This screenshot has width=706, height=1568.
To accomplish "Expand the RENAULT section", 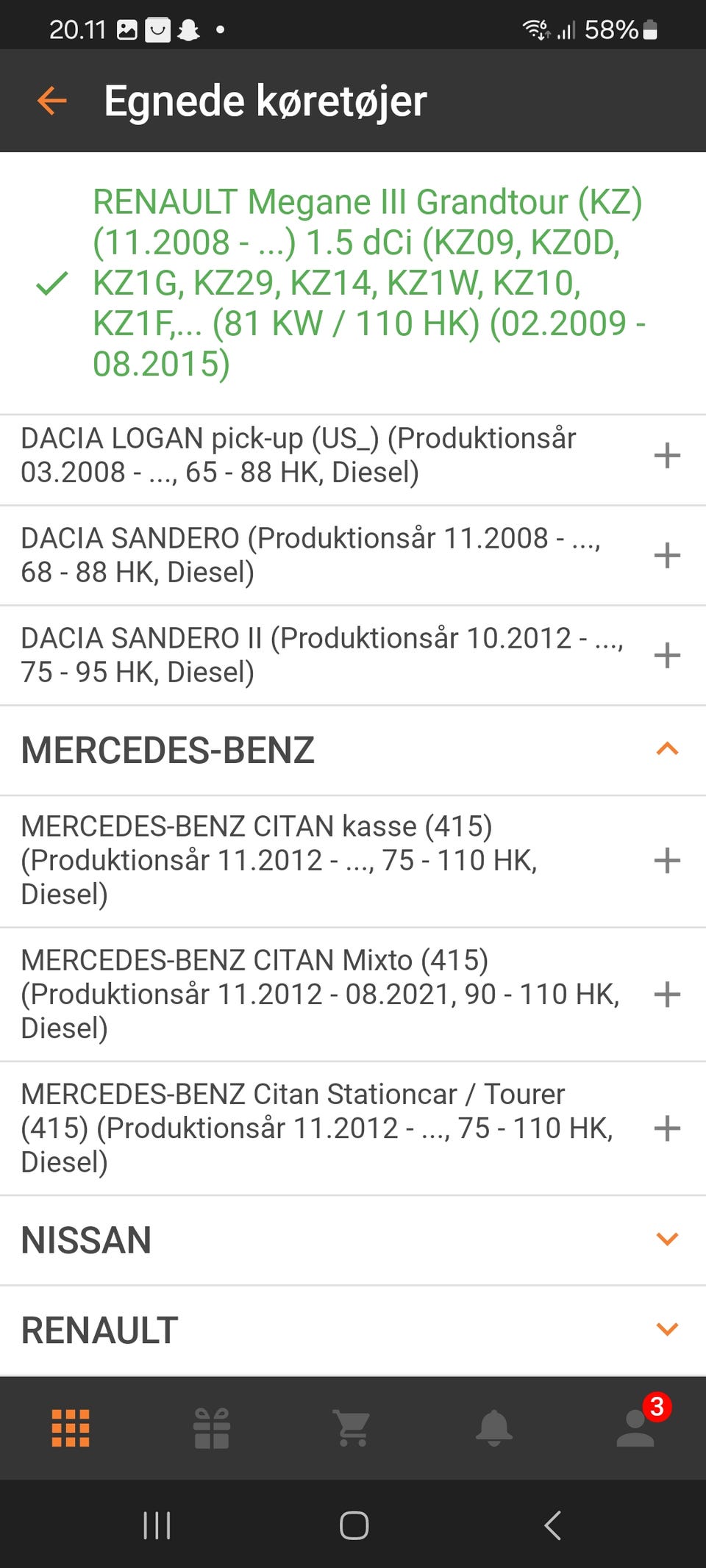I will tap(666, 1330).
